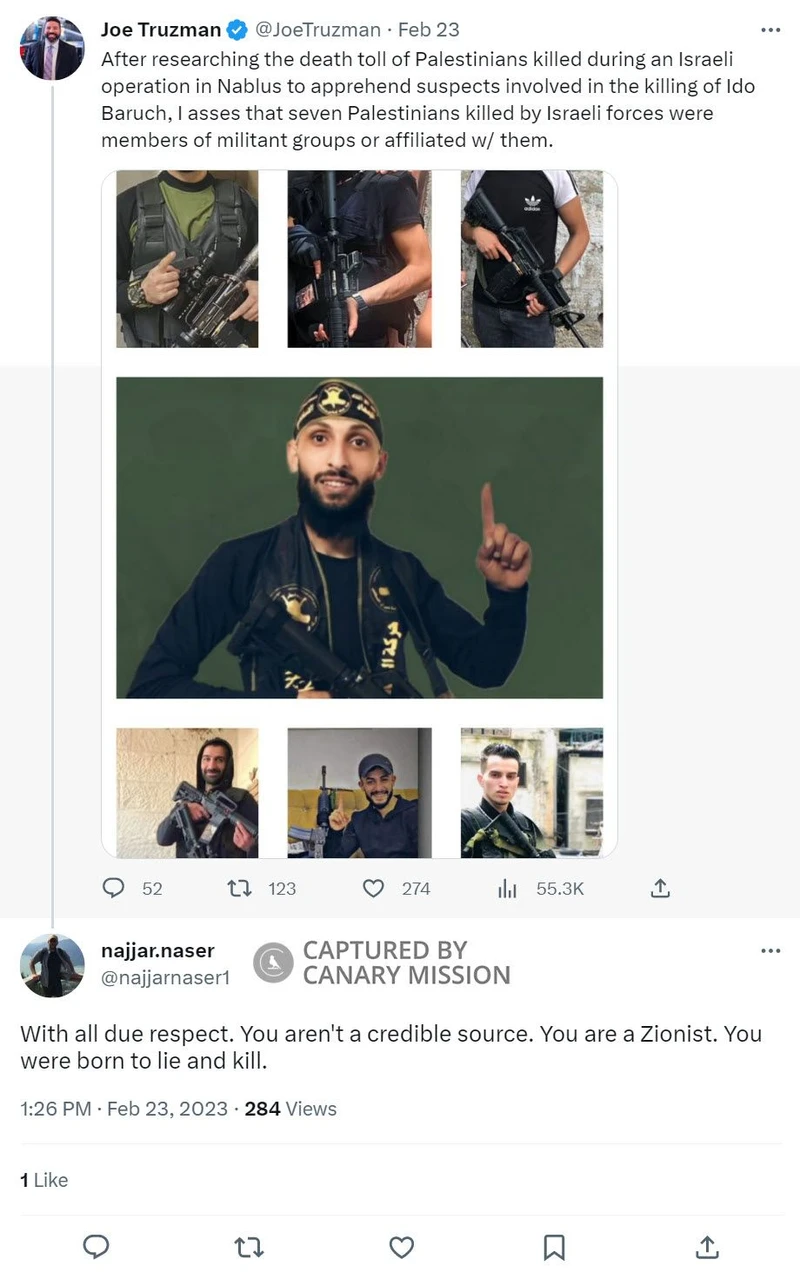The height and width of the screenshot is (1279, 800).
Task: Share Joe Truzman's tweet
Action: [660, 888]
